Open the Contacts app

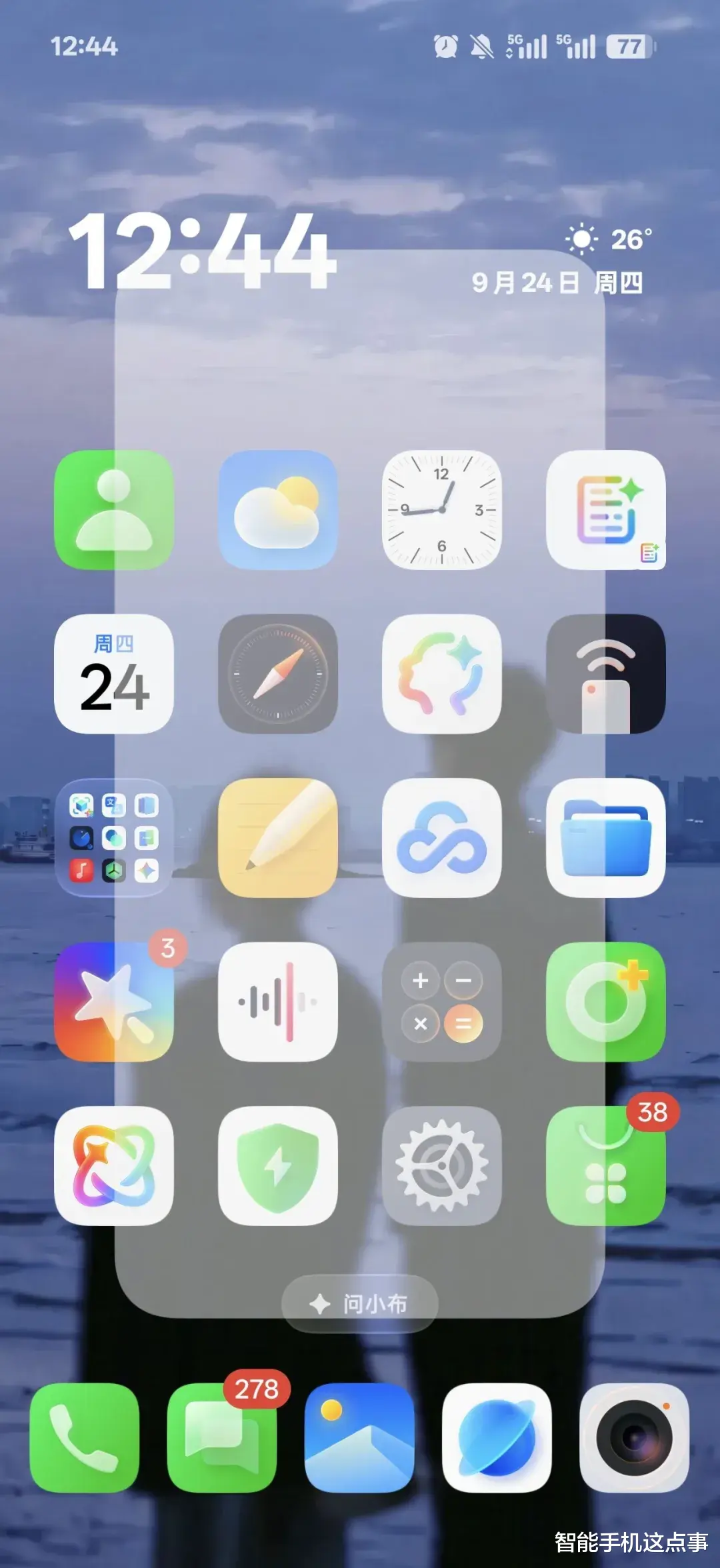coord(114,509)
